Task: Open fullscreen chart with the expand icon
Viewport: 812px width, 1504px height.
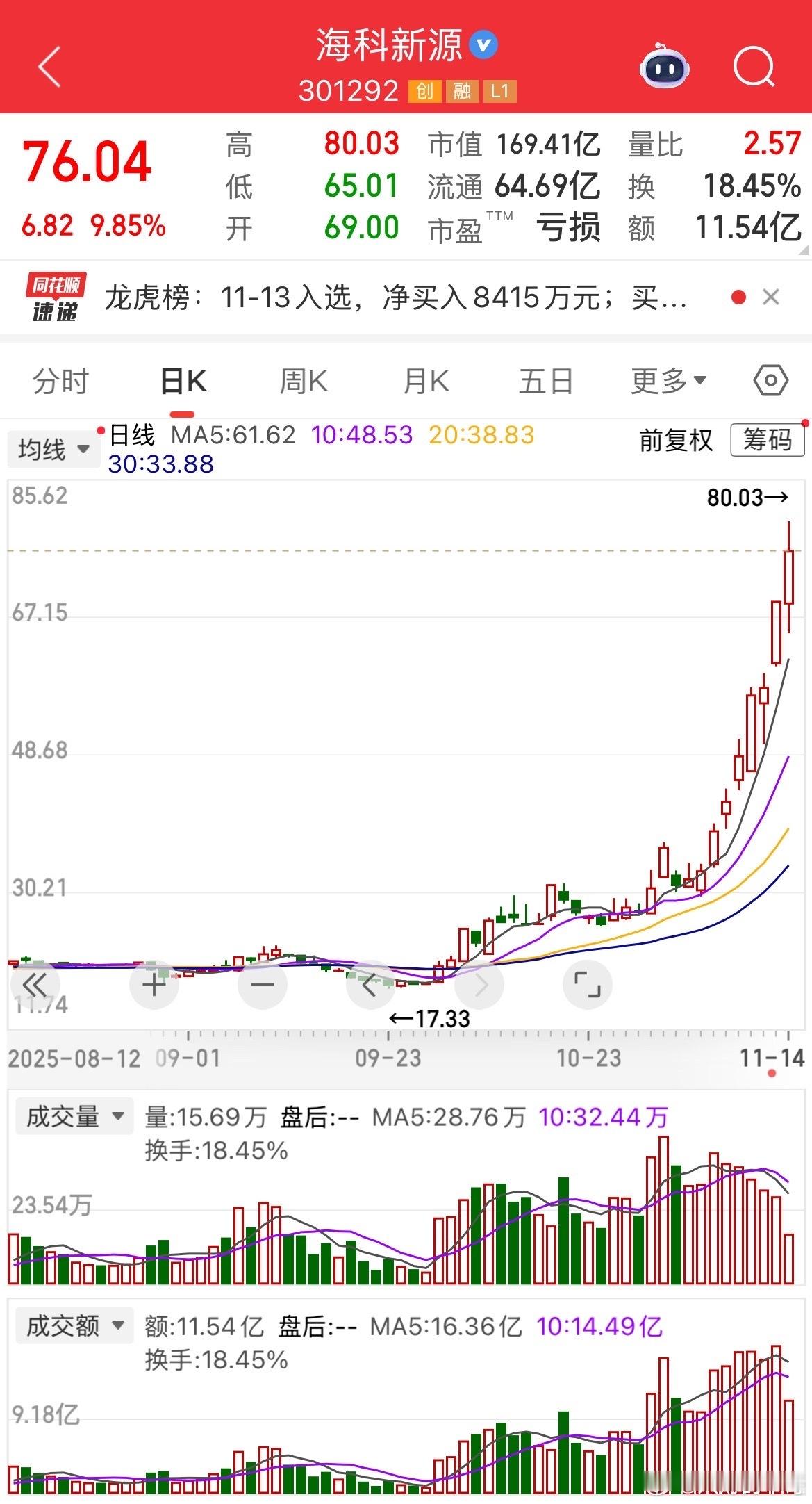Action: [x=588, y=985]
